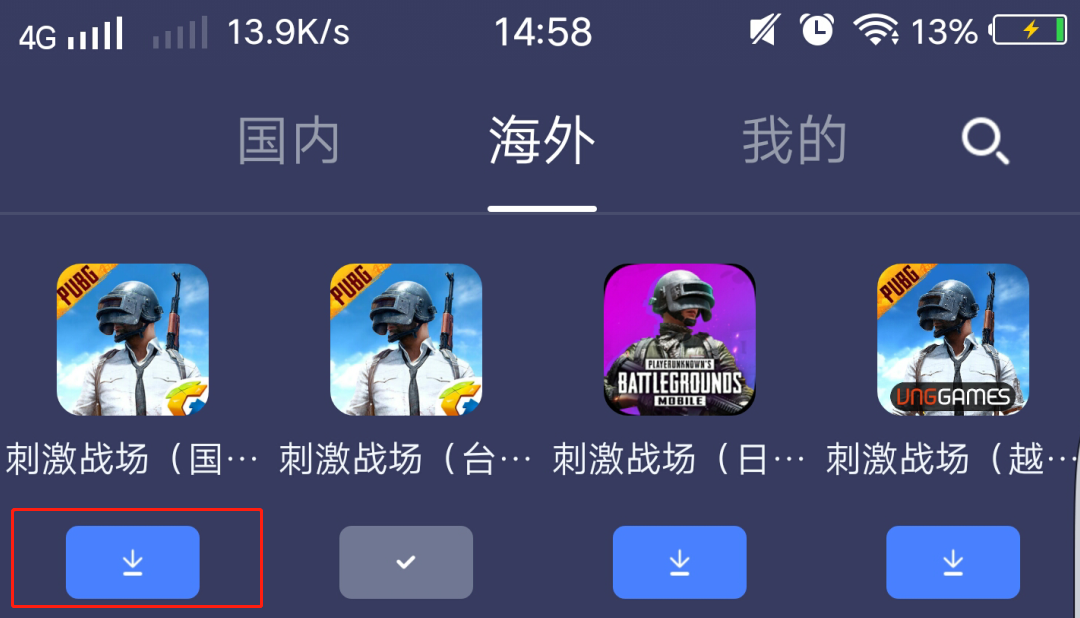Image resolution: width=1080 pixels, height=618 pixels.
Task: Download 刺激战场（日… version
Action: point(679,562)
